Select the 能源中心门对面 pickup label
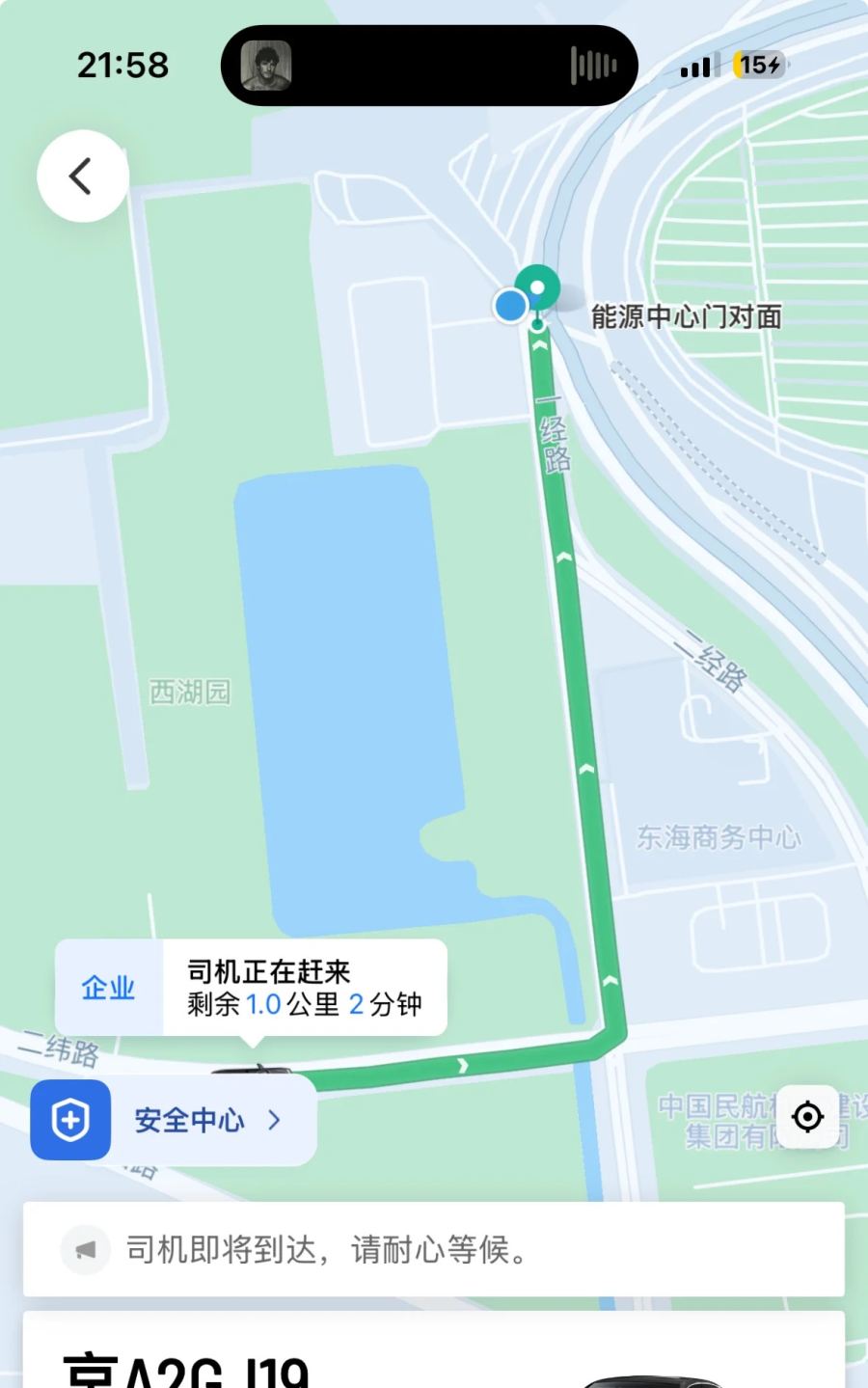The height and width of the screenshot is (1388, 868). [687, 317]
